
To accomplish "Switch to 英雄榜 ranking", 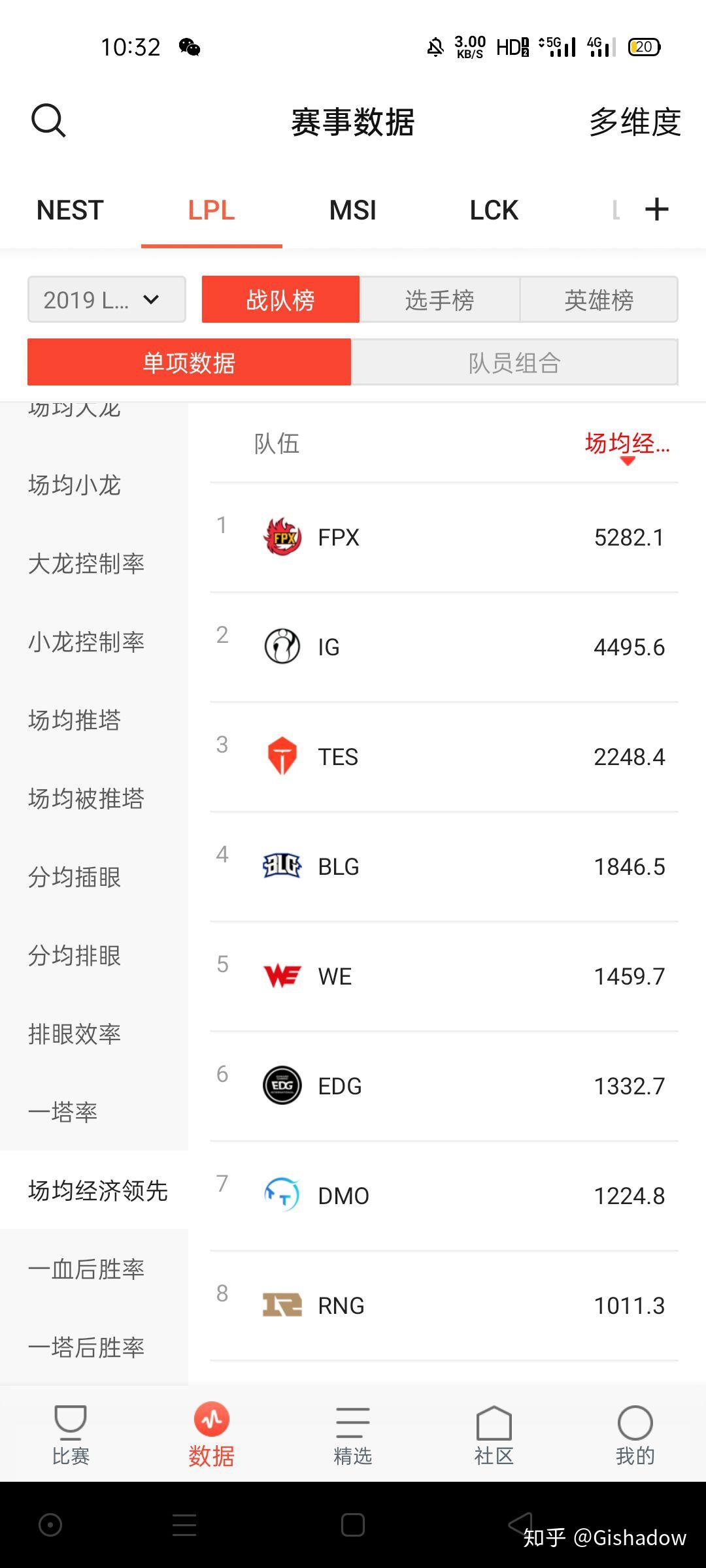I will [599, 300].
